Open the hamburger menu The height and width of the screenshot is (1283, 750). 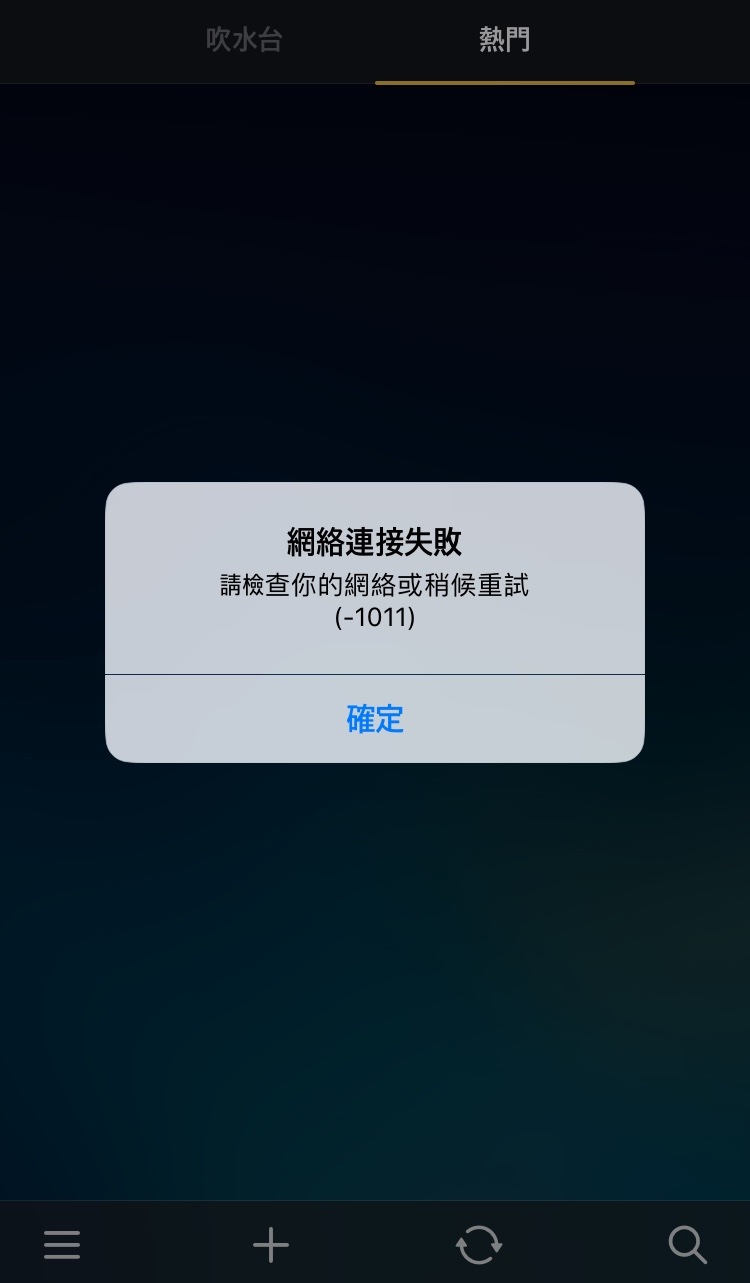pos(62,1245)
